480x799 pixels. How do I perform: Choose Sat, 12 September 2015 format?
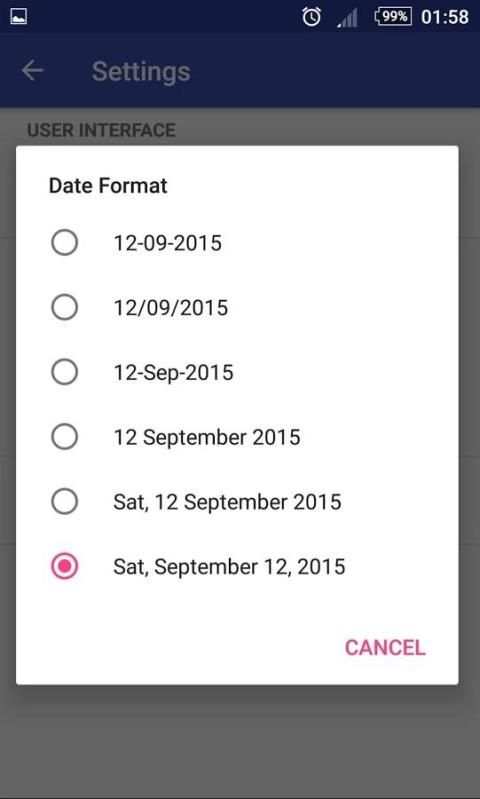coord(237,502)
